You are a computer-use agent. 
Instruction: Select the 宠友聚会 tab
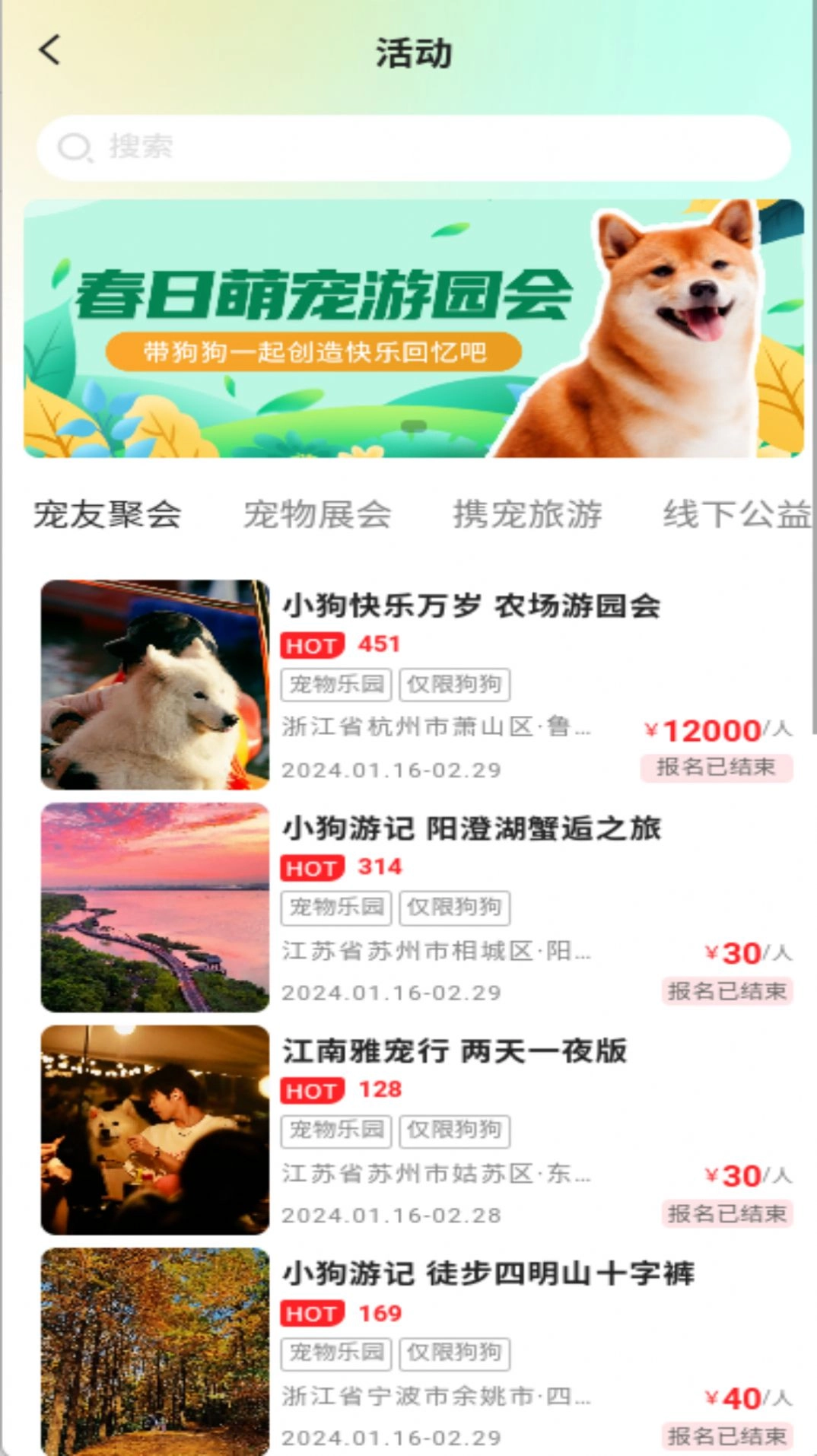point(107,514)
